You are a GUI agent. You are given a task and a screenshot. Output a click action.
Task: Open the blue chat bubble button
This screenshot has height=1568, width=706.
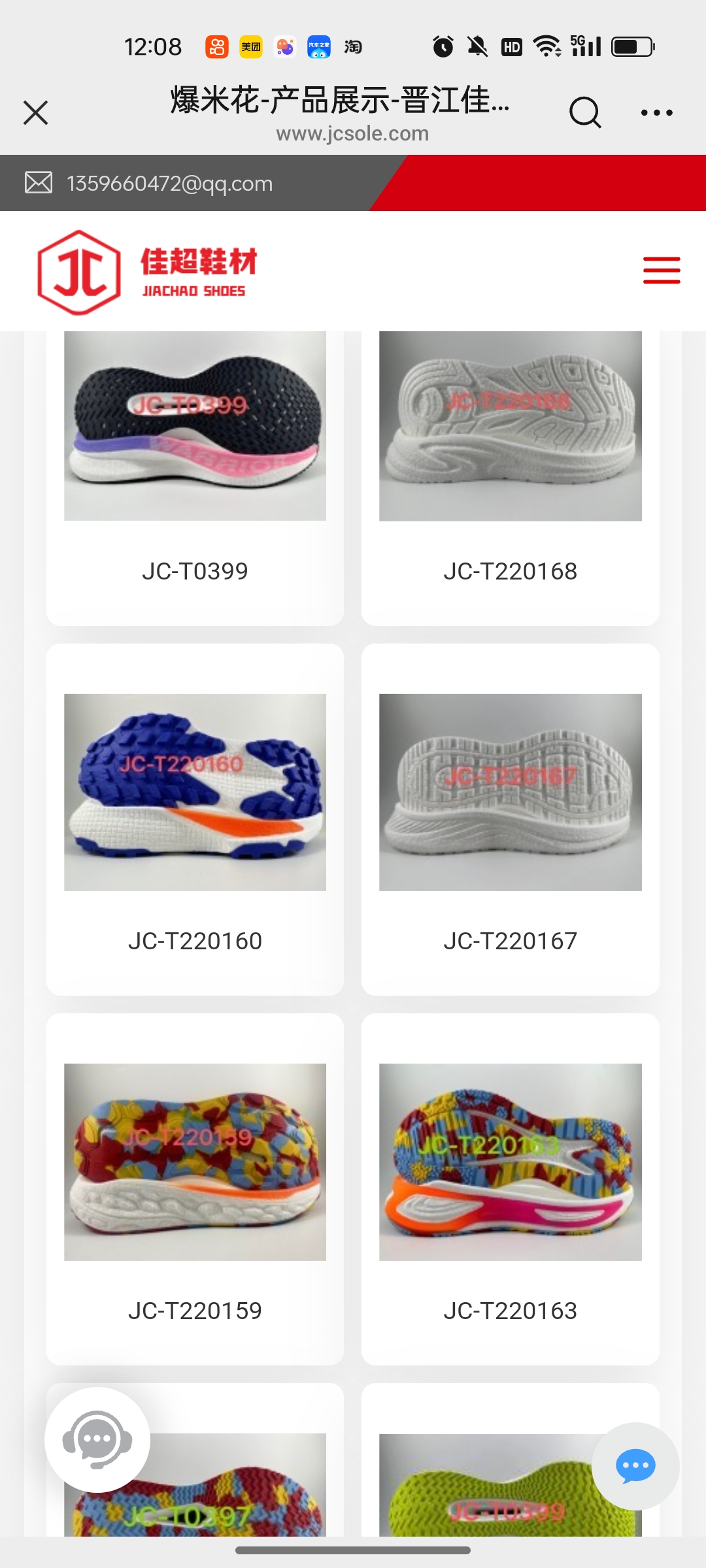pyautogui.click(x=635, y=1465)
